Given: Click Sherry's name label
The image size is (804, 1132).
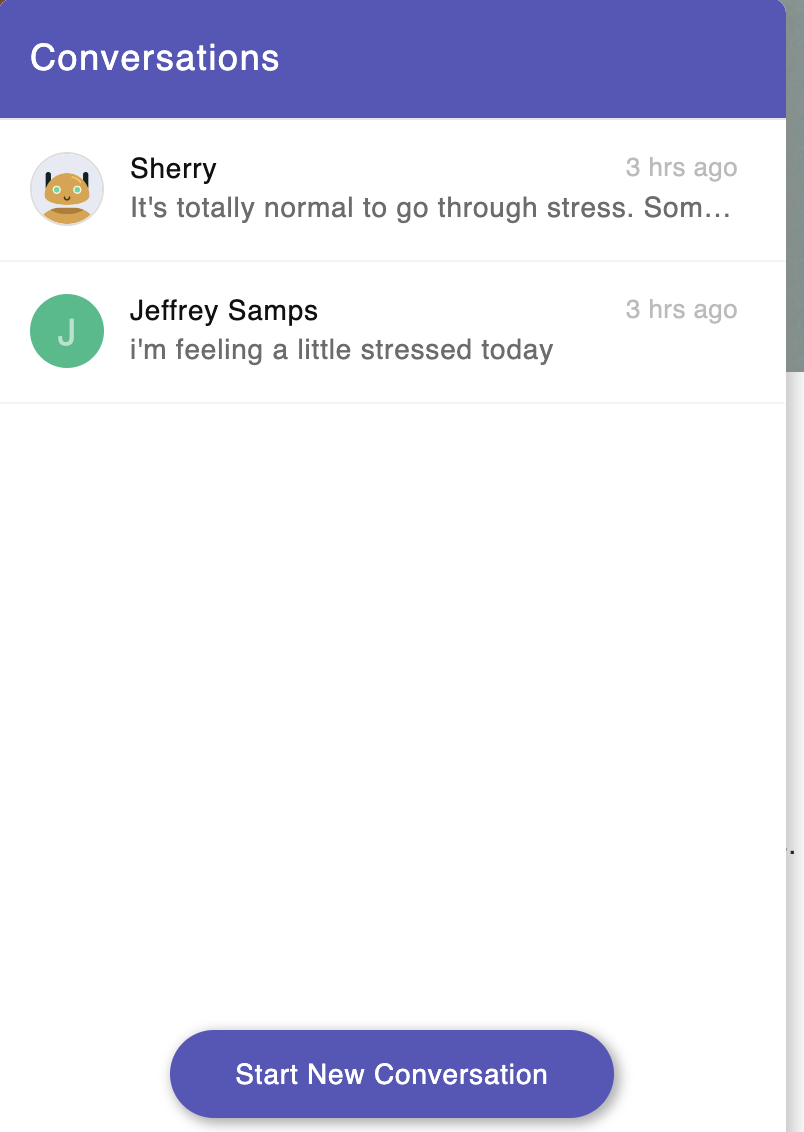Looking at the screenshot, I should point(172,168).
